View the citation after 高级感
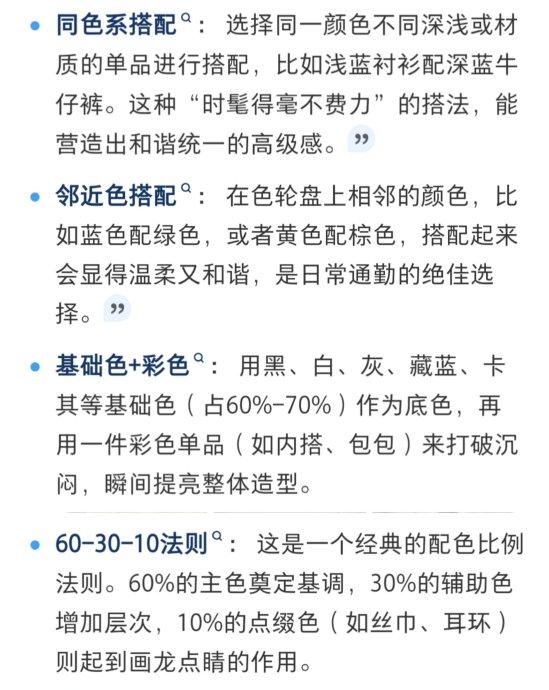Image resolution: width=549 pixels, height=690 pixels. click(361, 139)
